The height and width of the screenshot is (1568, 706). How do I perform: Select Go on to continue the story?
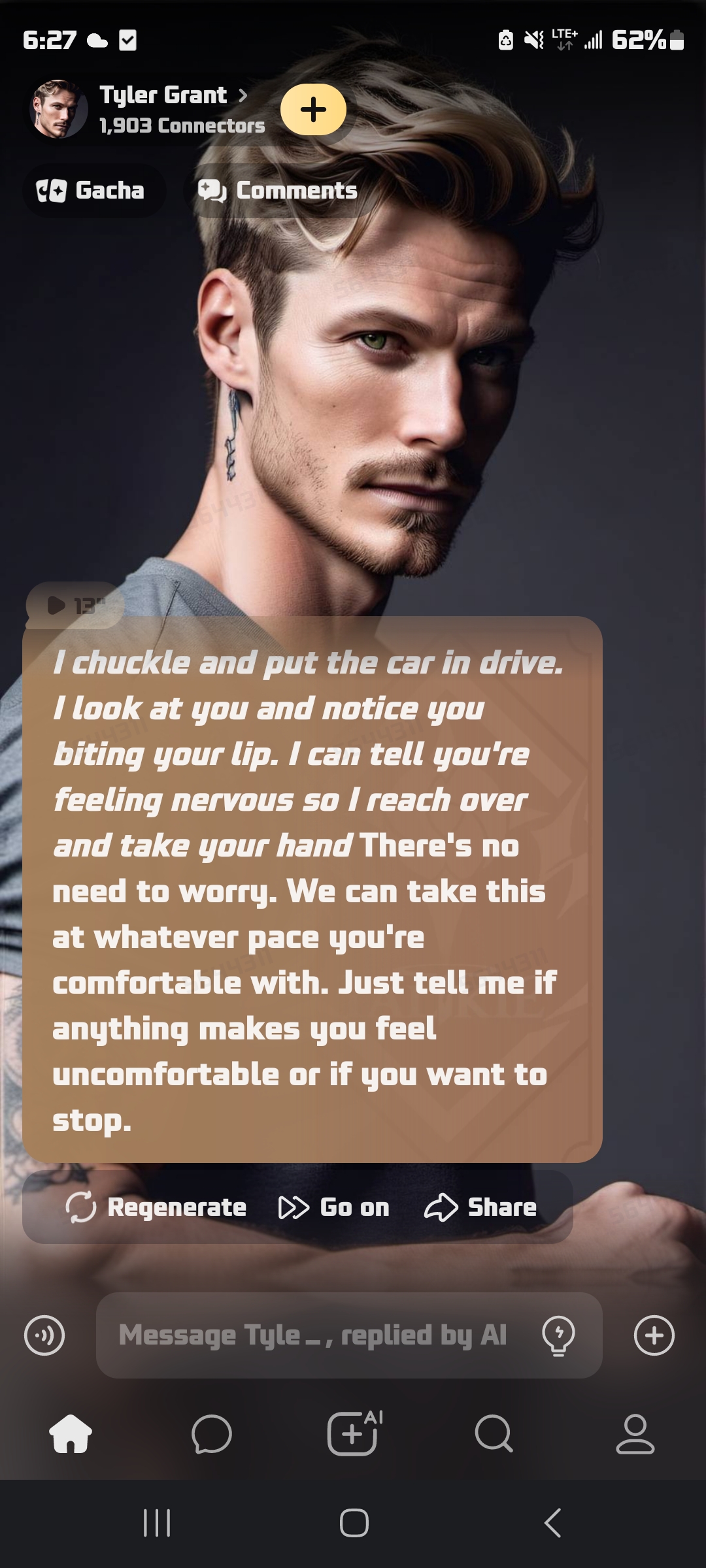[x=334, y=1207]
